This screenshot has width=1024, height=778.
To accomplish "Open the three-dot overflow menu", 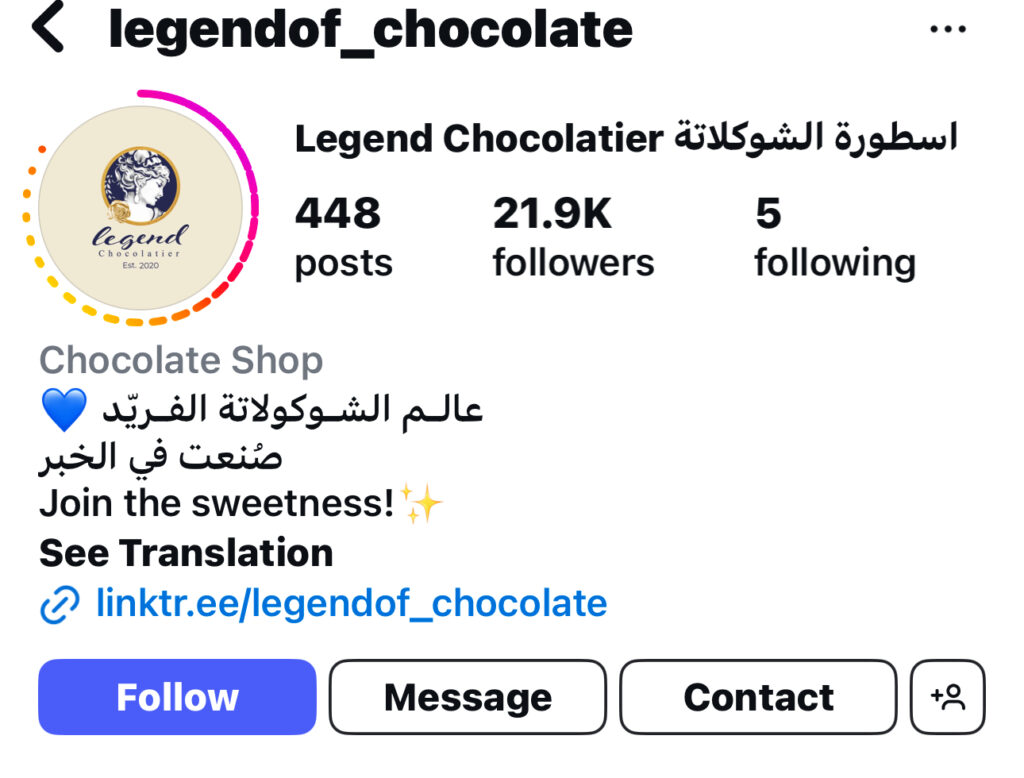I will click(x=948, y=30).
